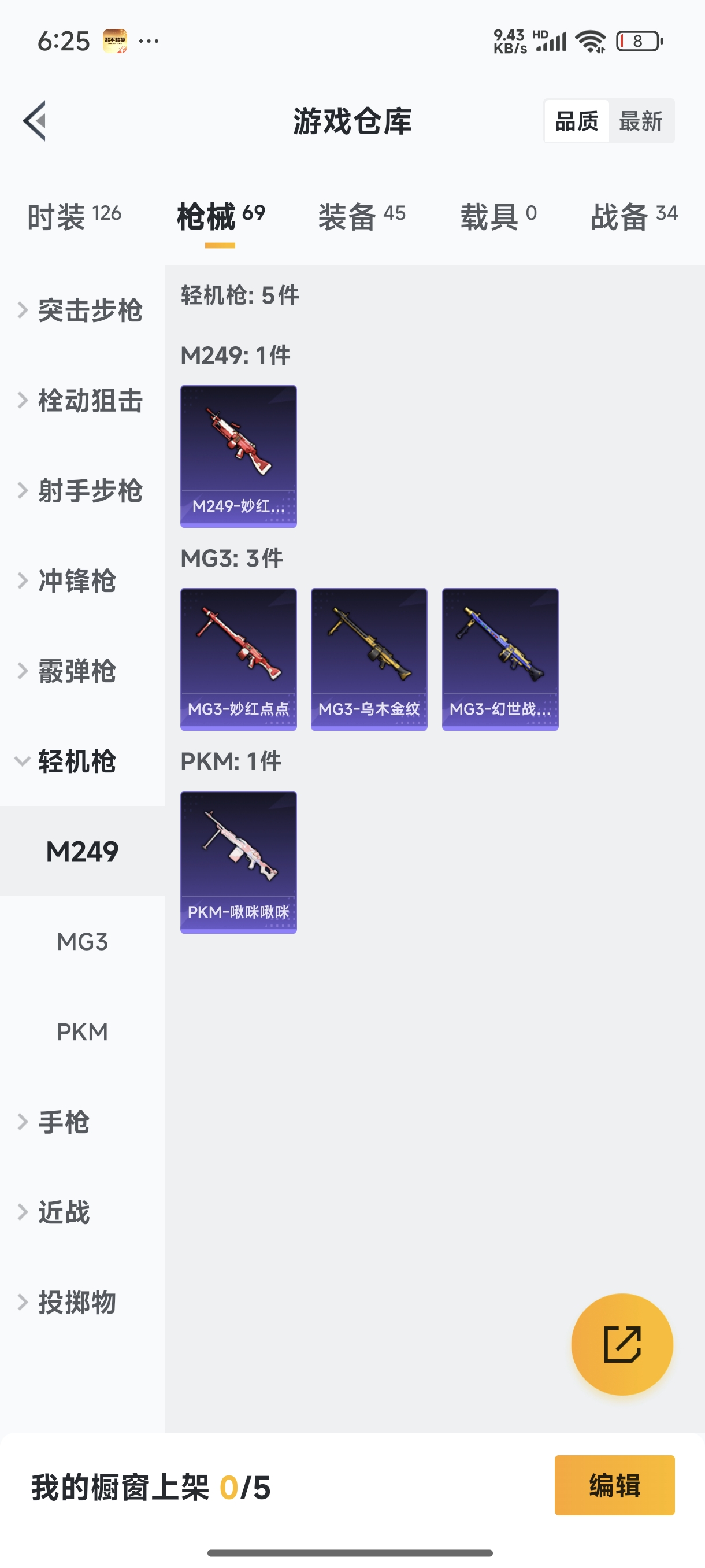Switch to the 装备 tab
705x1568 pixels.
tap(361, 216)
